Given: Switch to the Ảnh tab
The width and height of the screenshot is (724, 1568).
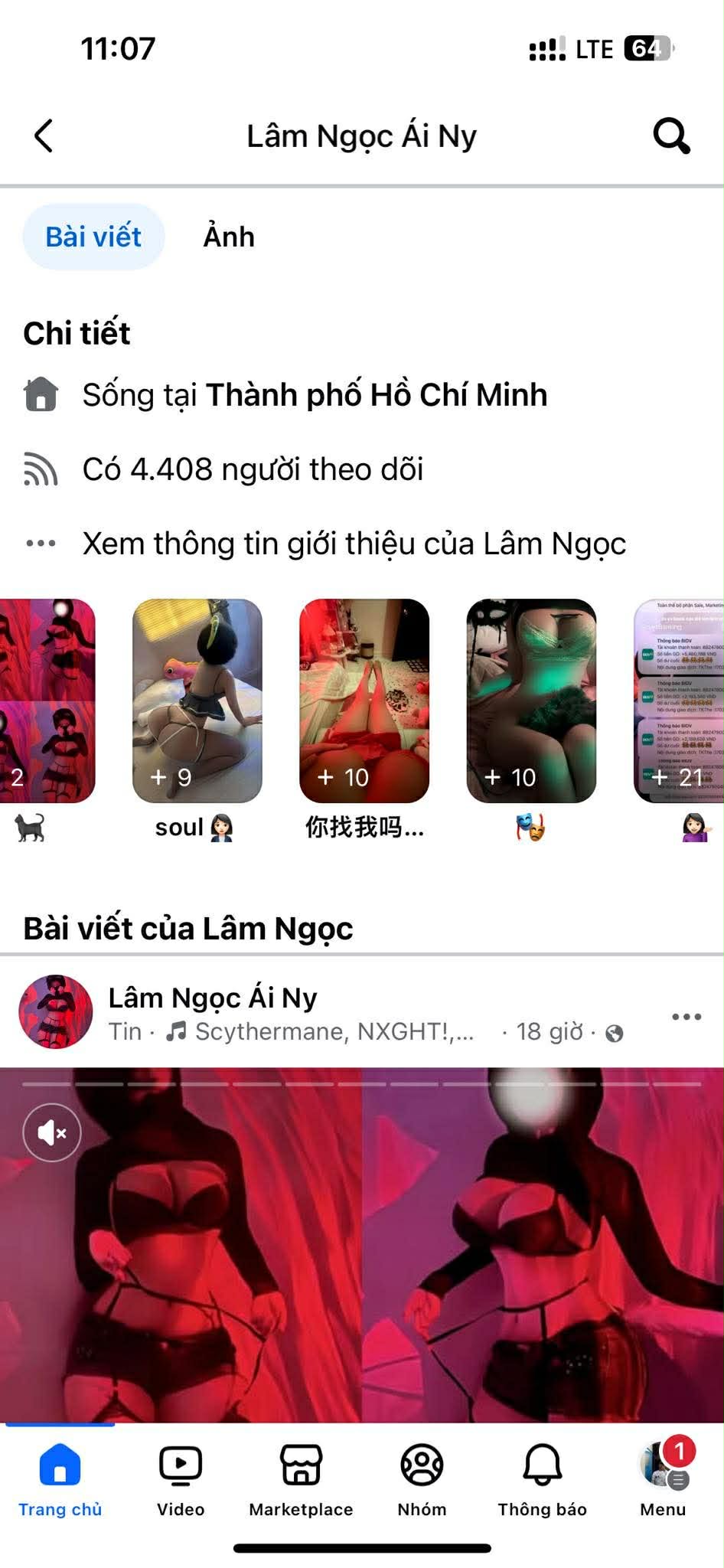Looking at the screenshot, I should [229, 237].
